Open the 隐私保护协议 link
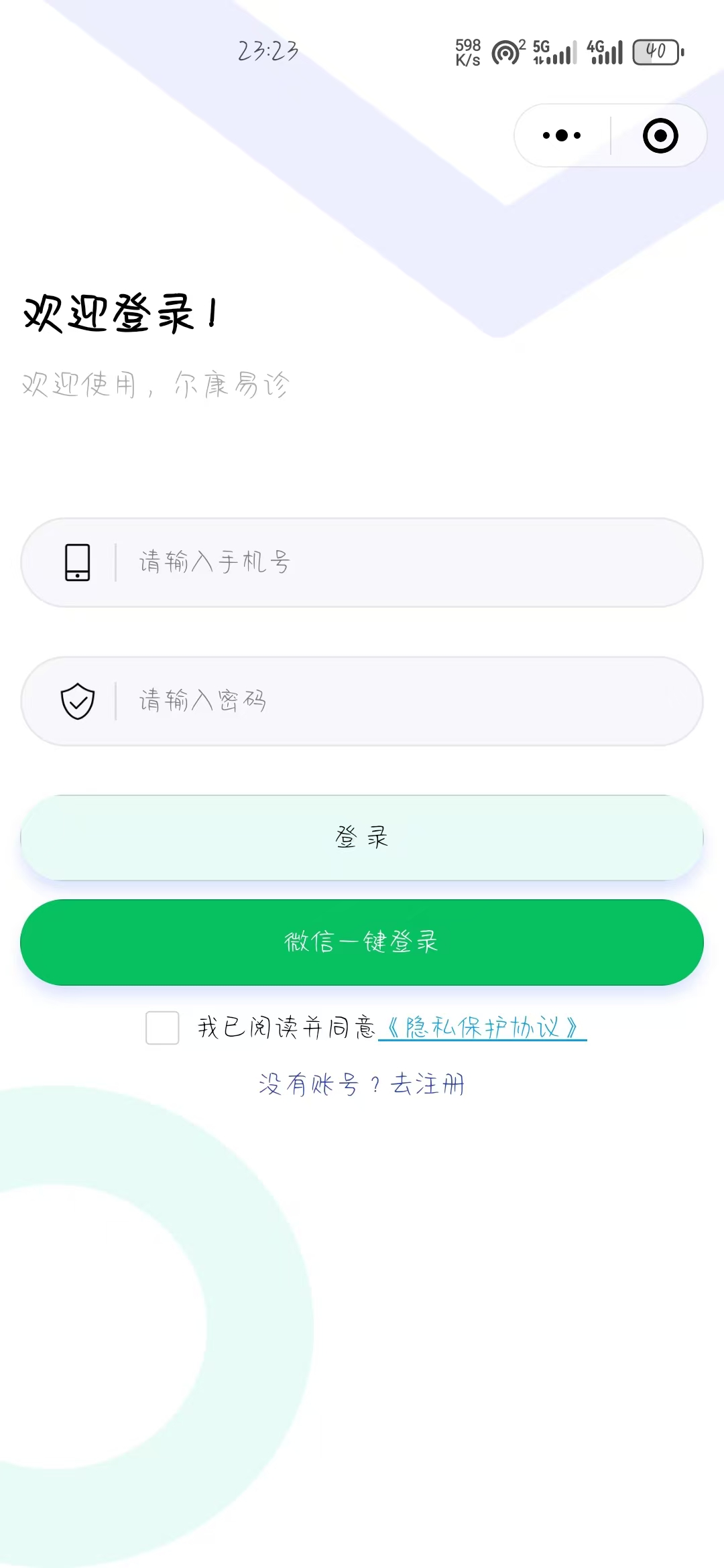 [483, 1027]
